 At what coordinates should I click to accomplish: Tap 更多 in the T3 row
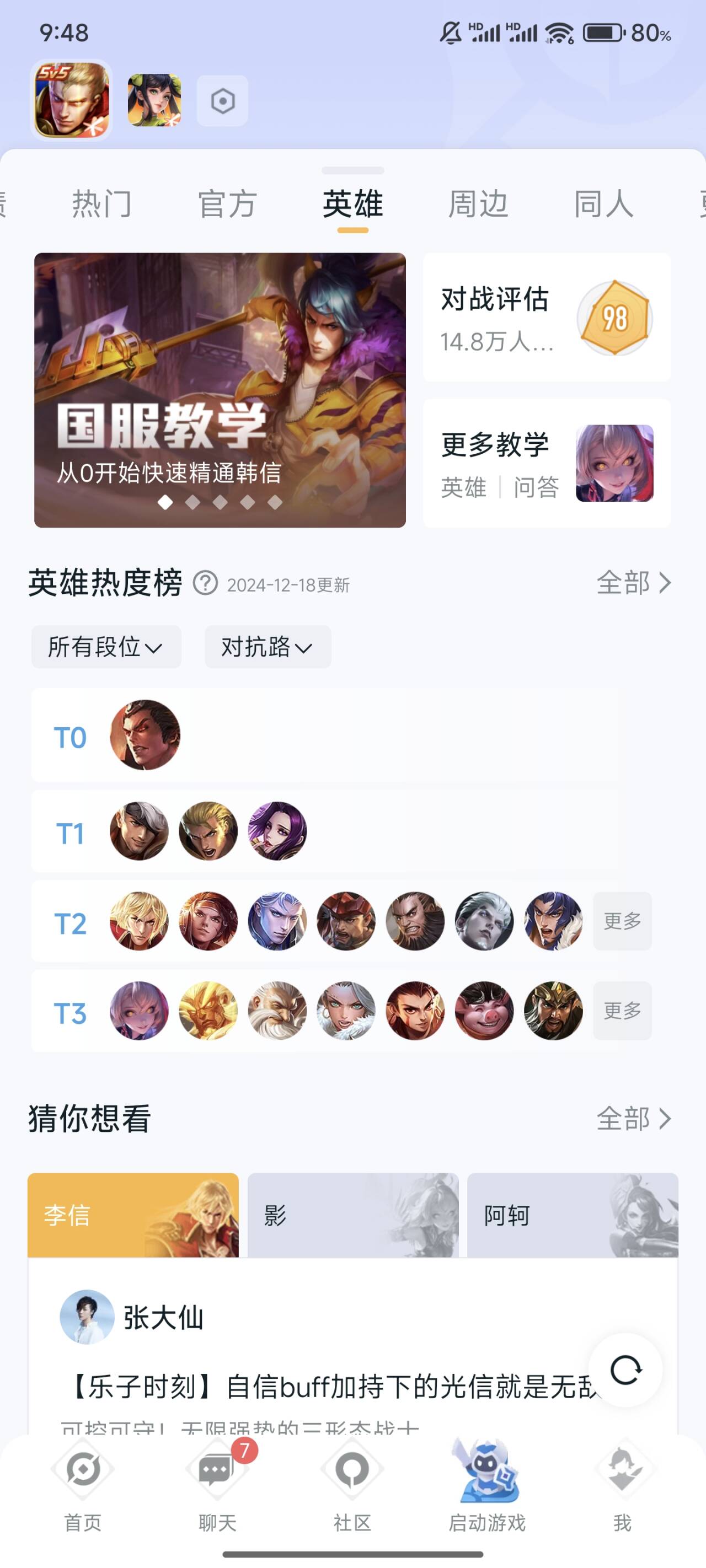[622, 1011]
